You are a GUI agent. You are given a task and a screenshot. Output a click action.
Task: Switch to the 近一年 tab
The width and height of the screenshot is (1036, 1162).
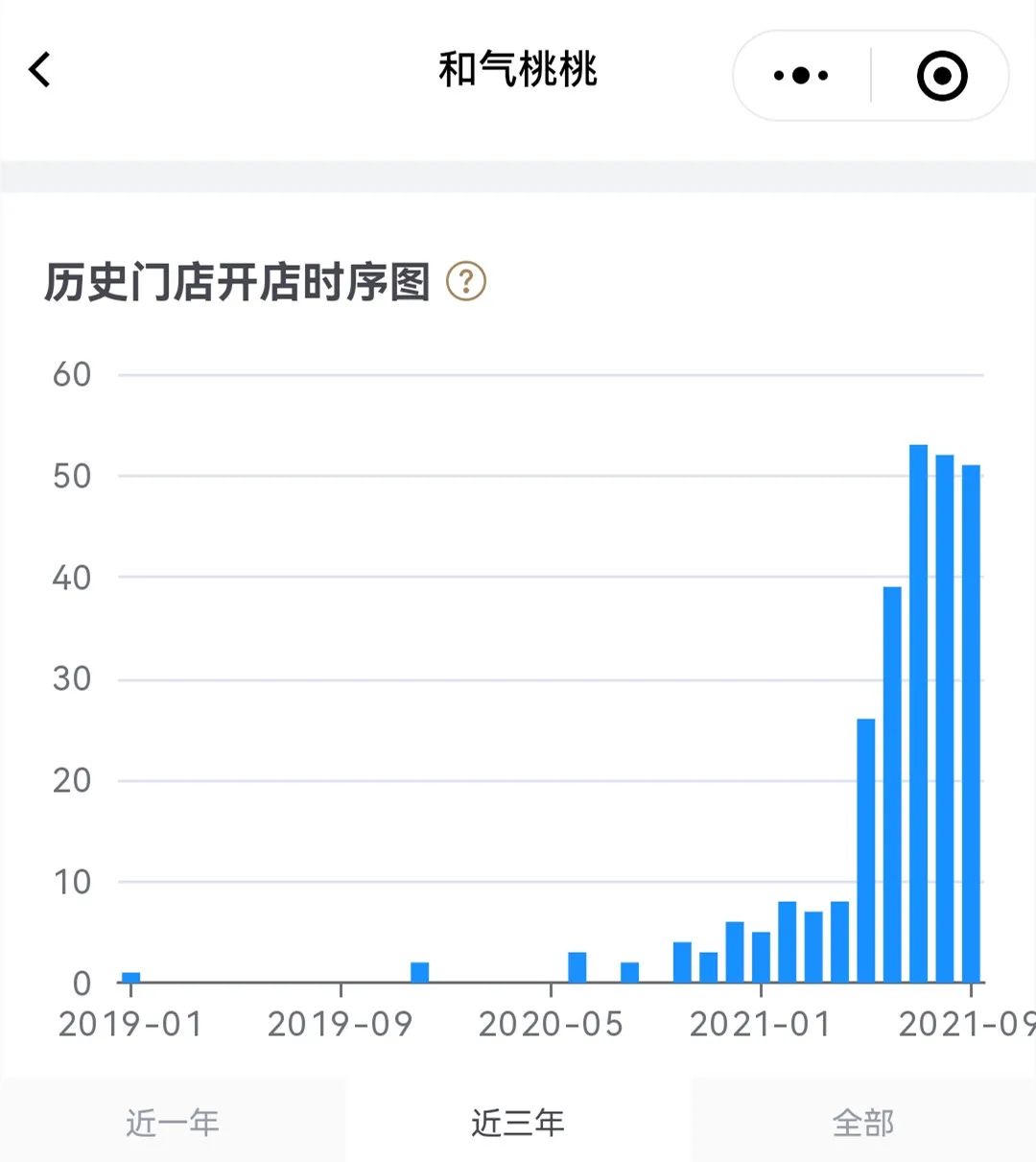(173, 1121)
